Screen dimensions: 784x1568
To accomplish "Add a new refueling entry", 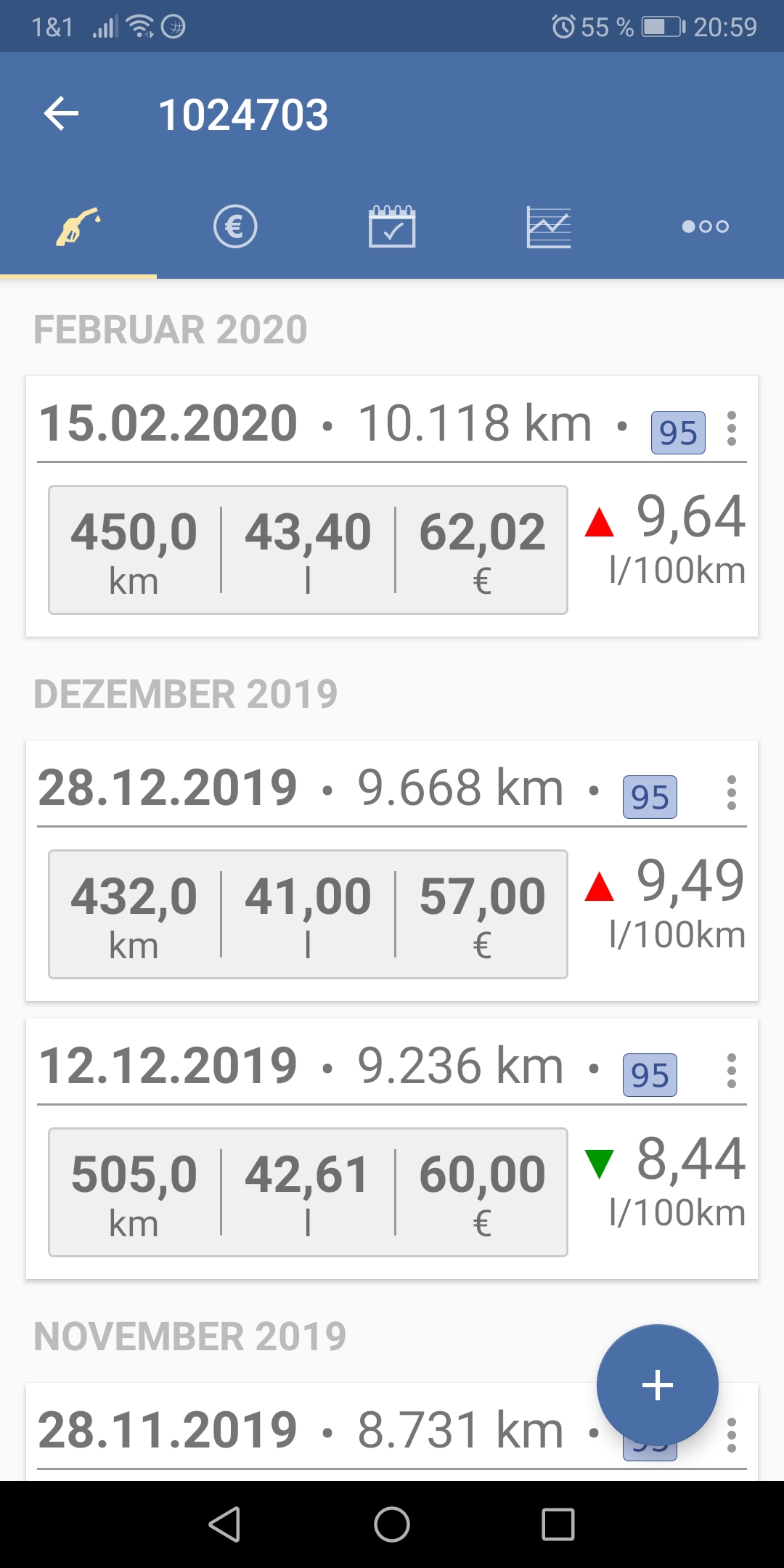I will [x=657, y=1385].
